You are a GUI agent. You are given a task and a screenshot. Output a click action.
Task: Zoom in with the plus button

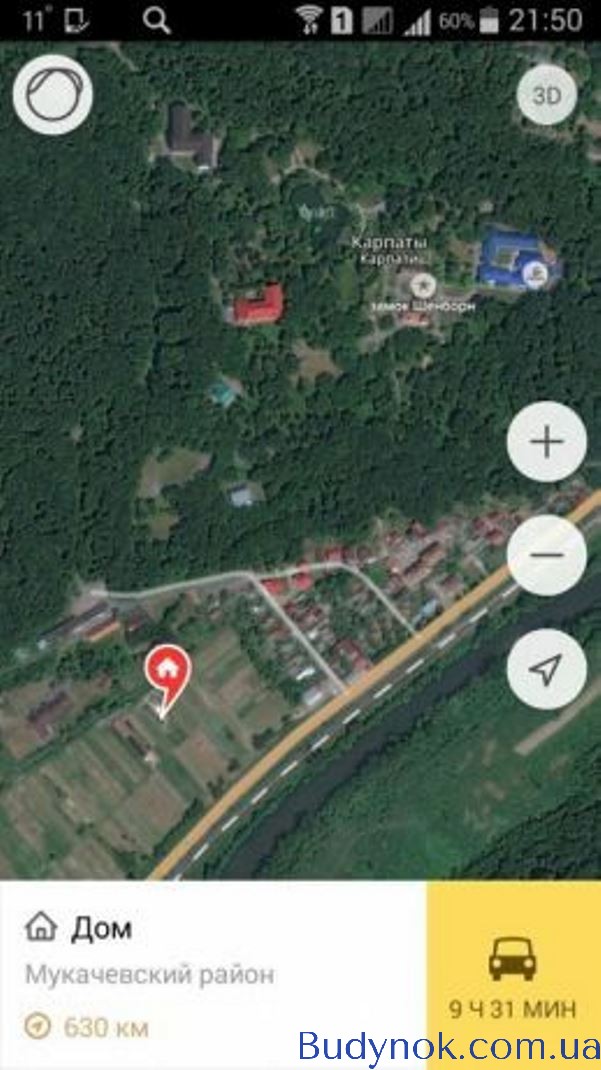coord(546,442)
